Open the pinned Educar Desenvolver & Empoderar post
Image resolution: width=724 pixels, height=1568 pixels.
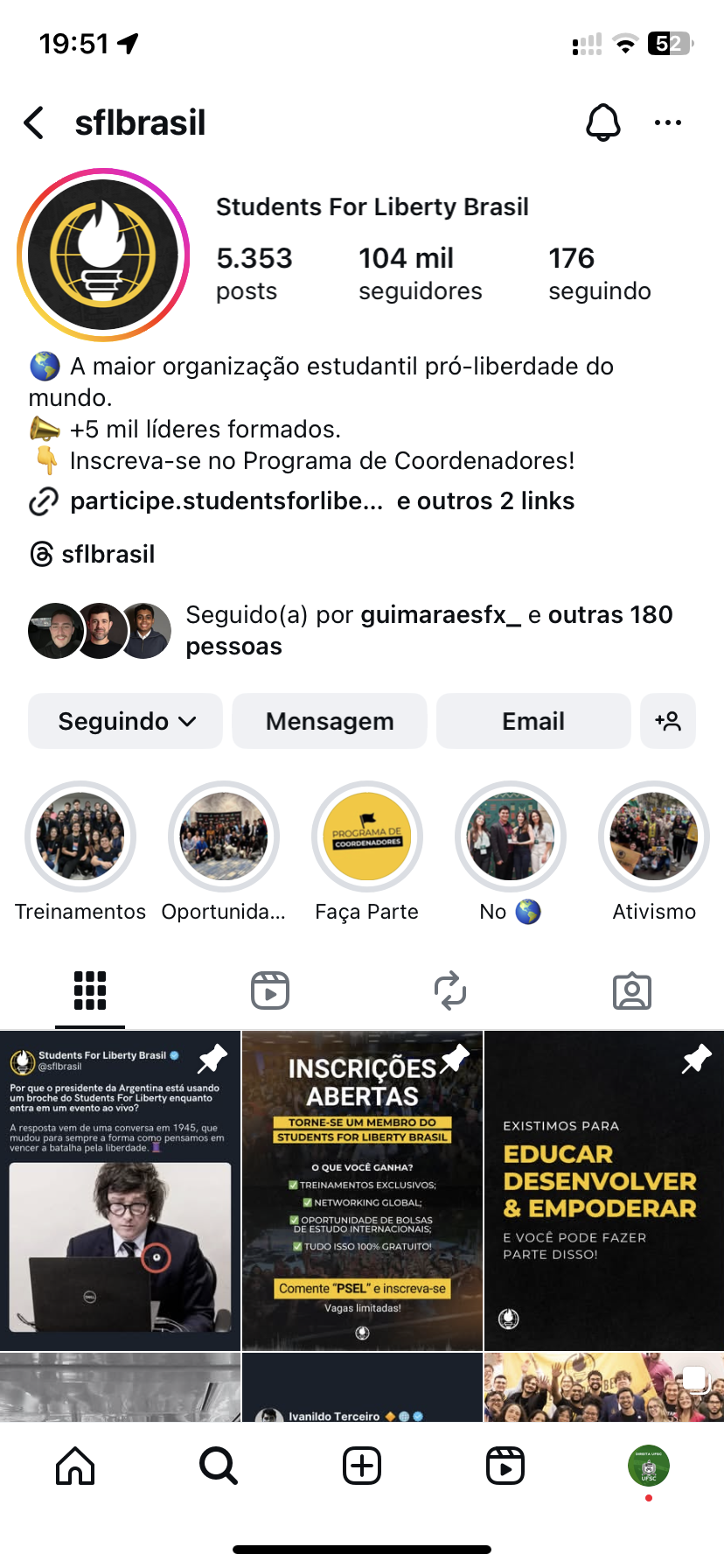(603, 1190)
